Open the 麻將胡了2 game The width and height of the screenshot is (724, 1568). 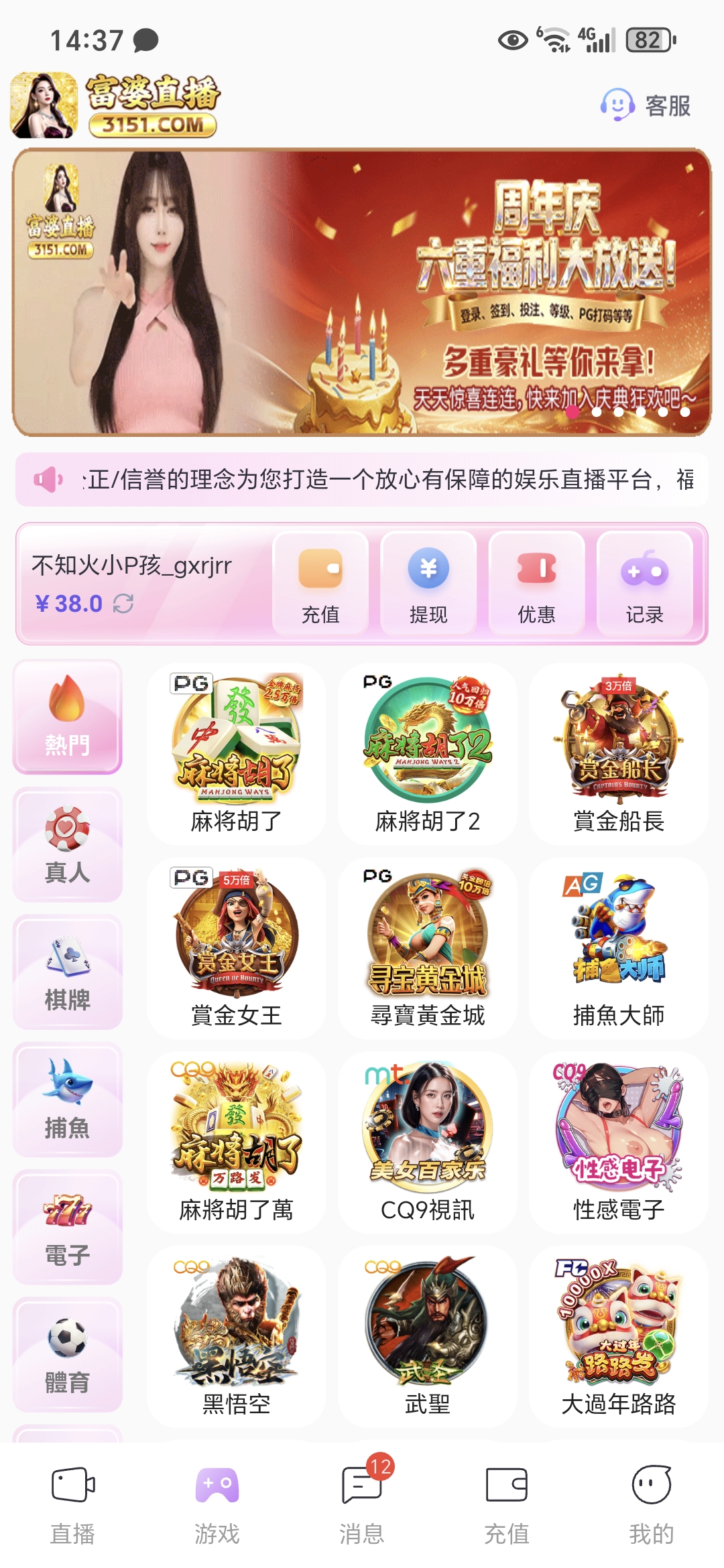(x=428, y=754)
